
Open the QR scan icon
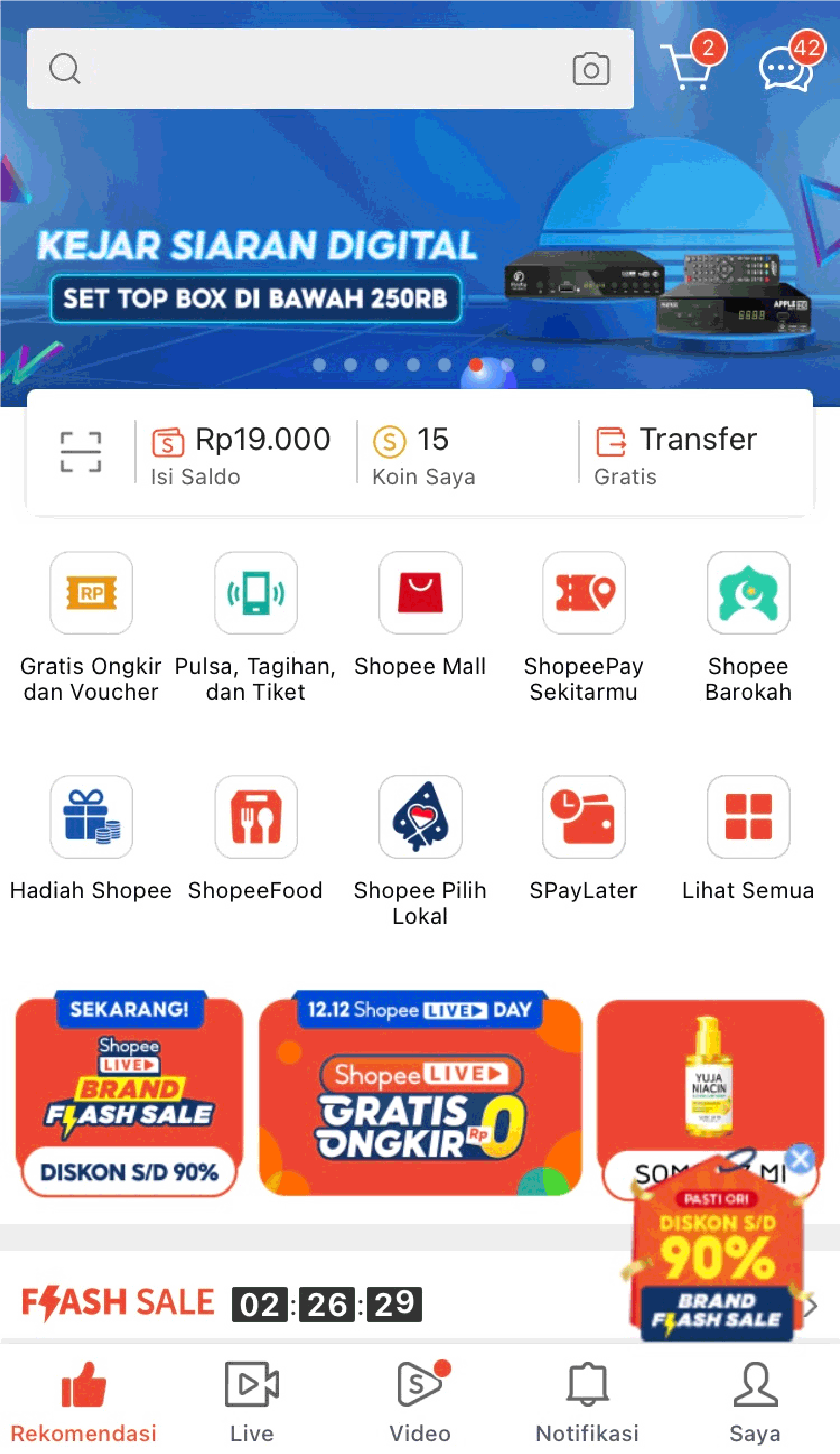[x=81, y=452]
